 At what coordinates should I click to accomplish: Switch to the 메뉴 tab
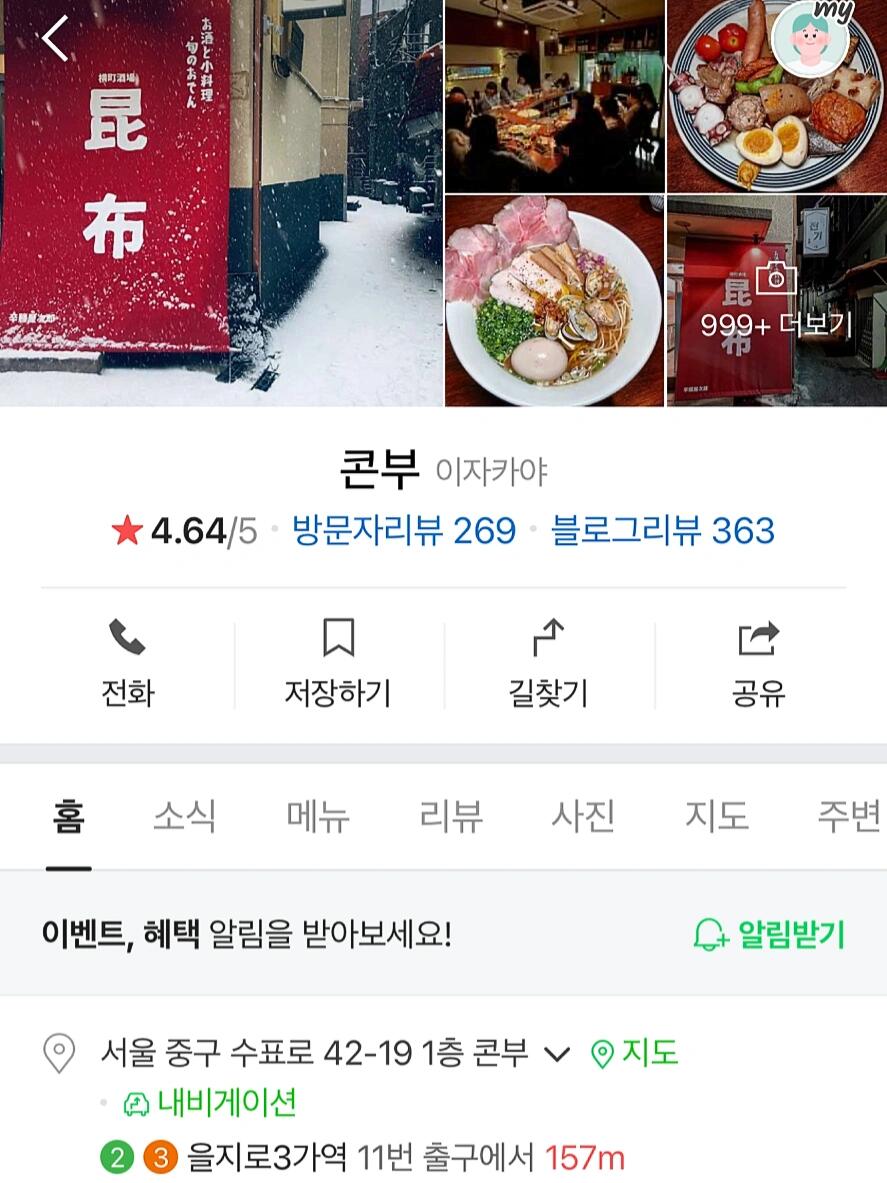[x=318, y=817]
